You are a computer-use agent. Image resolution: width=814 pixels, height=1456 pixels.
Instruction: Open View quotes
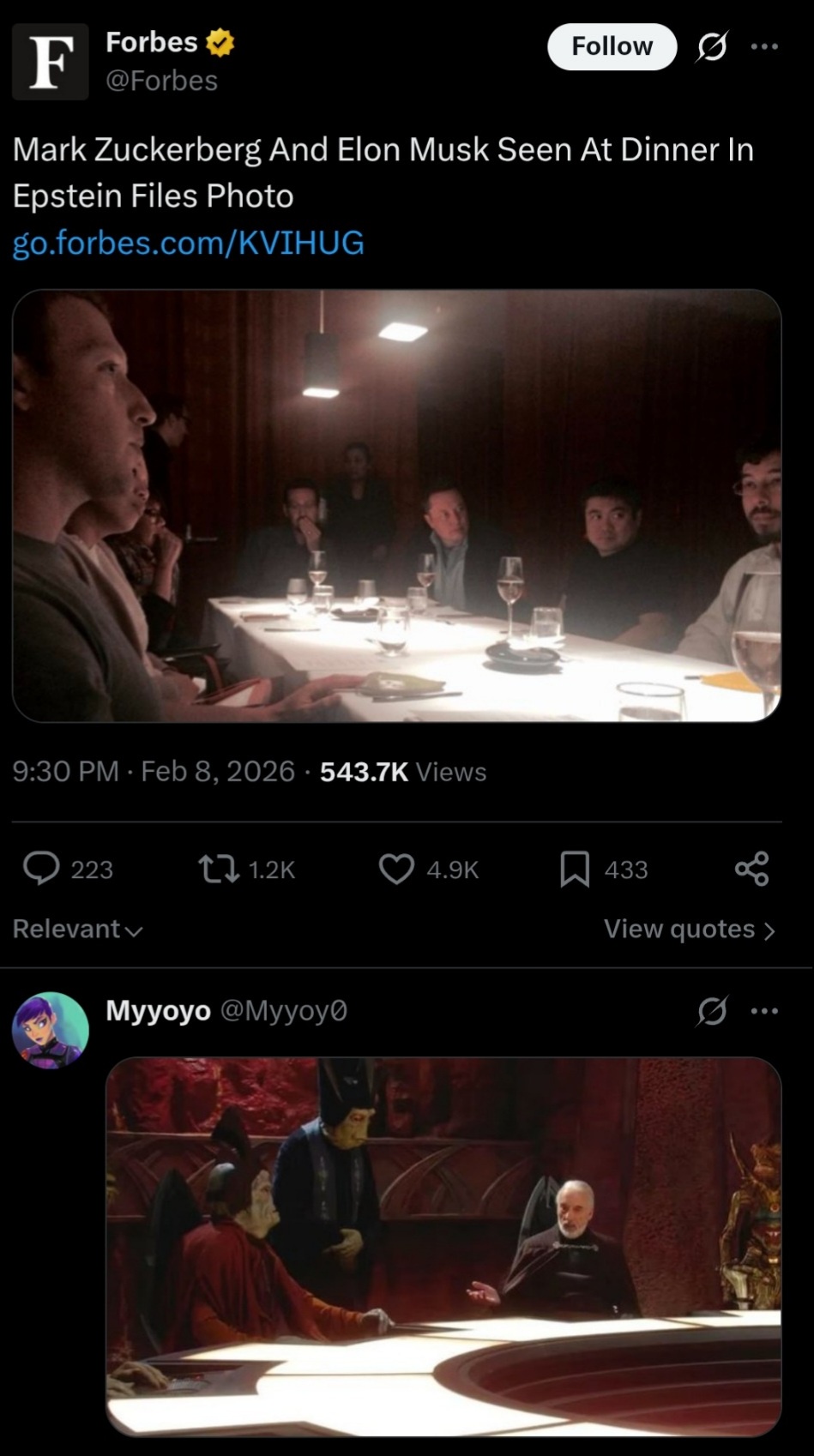[x=689, y=930]
